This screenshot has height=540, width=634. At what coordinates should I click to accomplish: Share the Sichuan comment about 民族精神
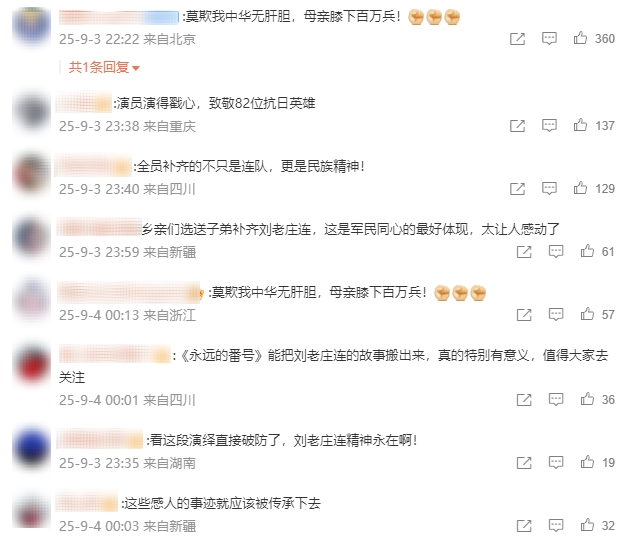(517, 189)
